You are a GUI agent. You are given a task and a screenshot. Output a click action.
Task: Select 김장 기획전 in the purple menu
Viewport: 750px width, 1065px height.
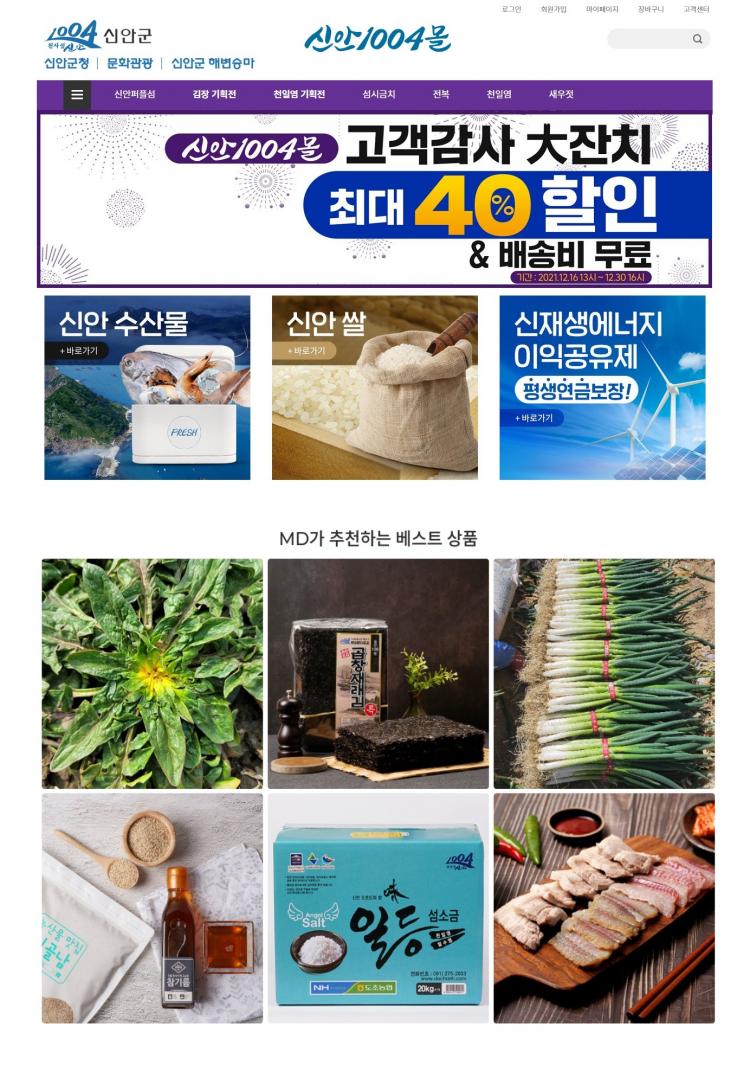click(214, 95)
